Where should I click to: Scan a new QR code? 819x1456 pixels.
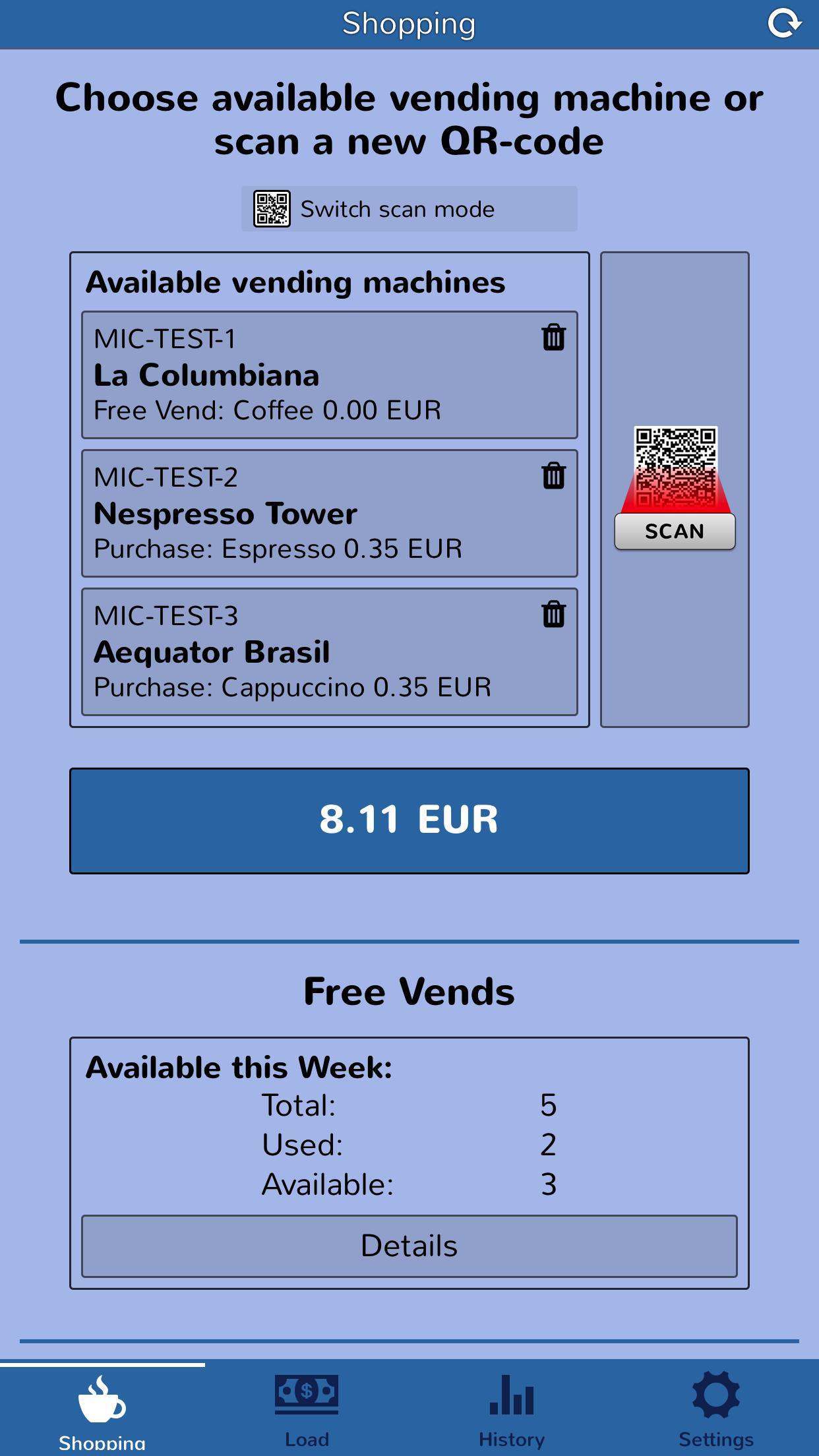click(675, 531)
